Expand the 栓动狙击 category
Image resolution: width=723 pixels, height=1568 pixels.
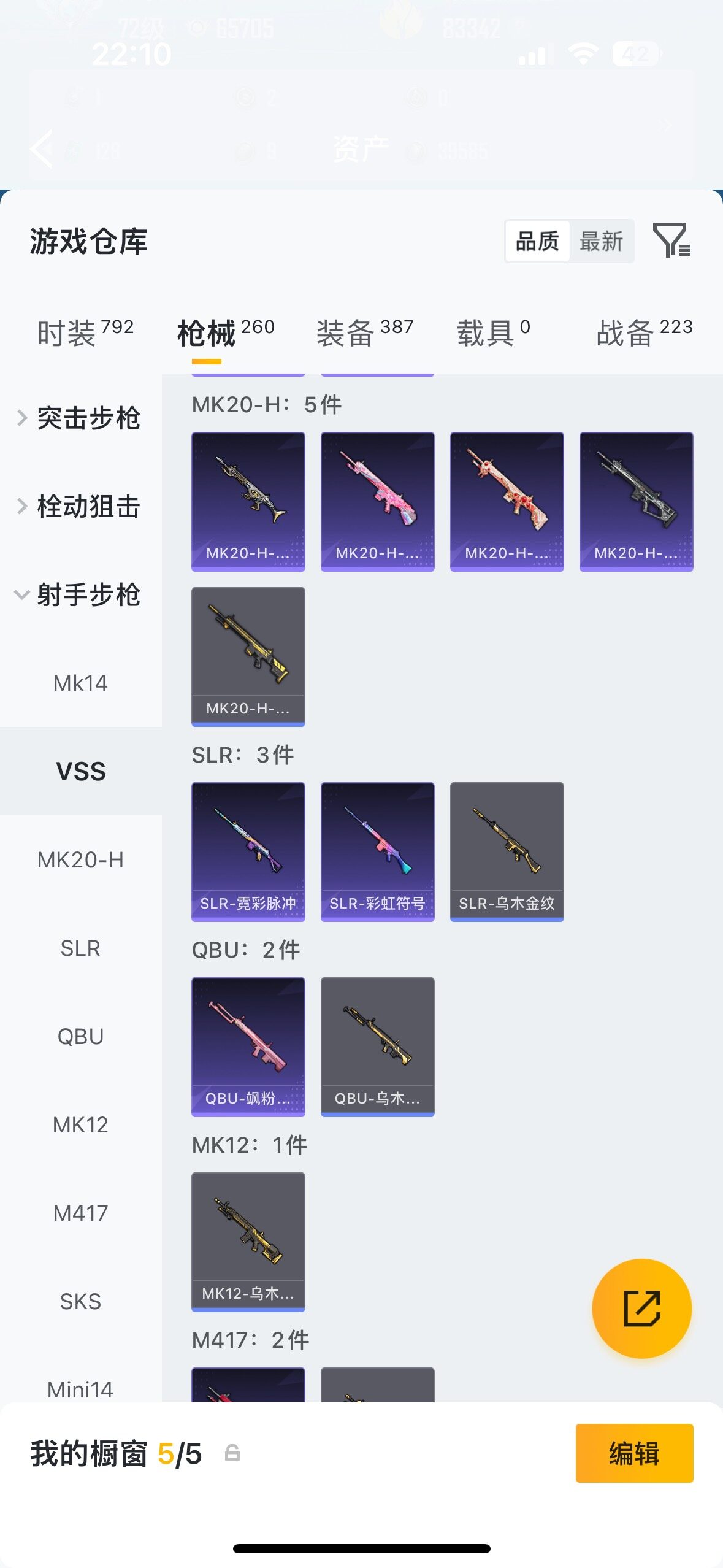(x=80, y=507)
